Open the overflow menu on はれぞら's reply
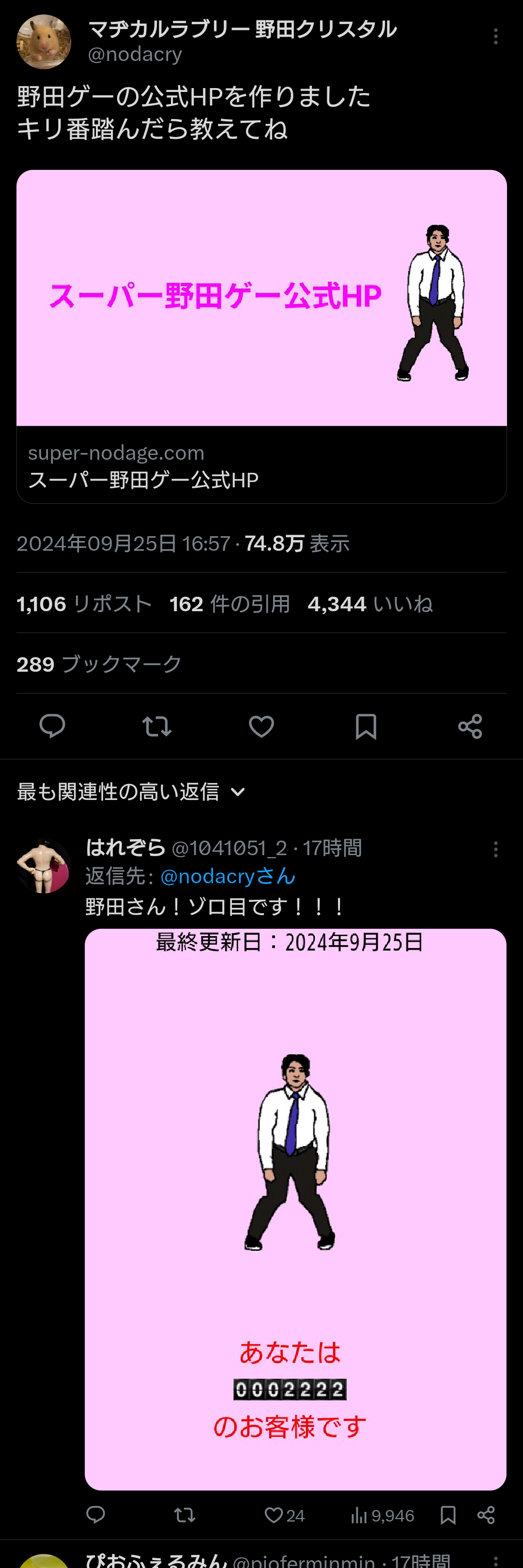Viewport: 523px width, 1568px height. [495, 849]
